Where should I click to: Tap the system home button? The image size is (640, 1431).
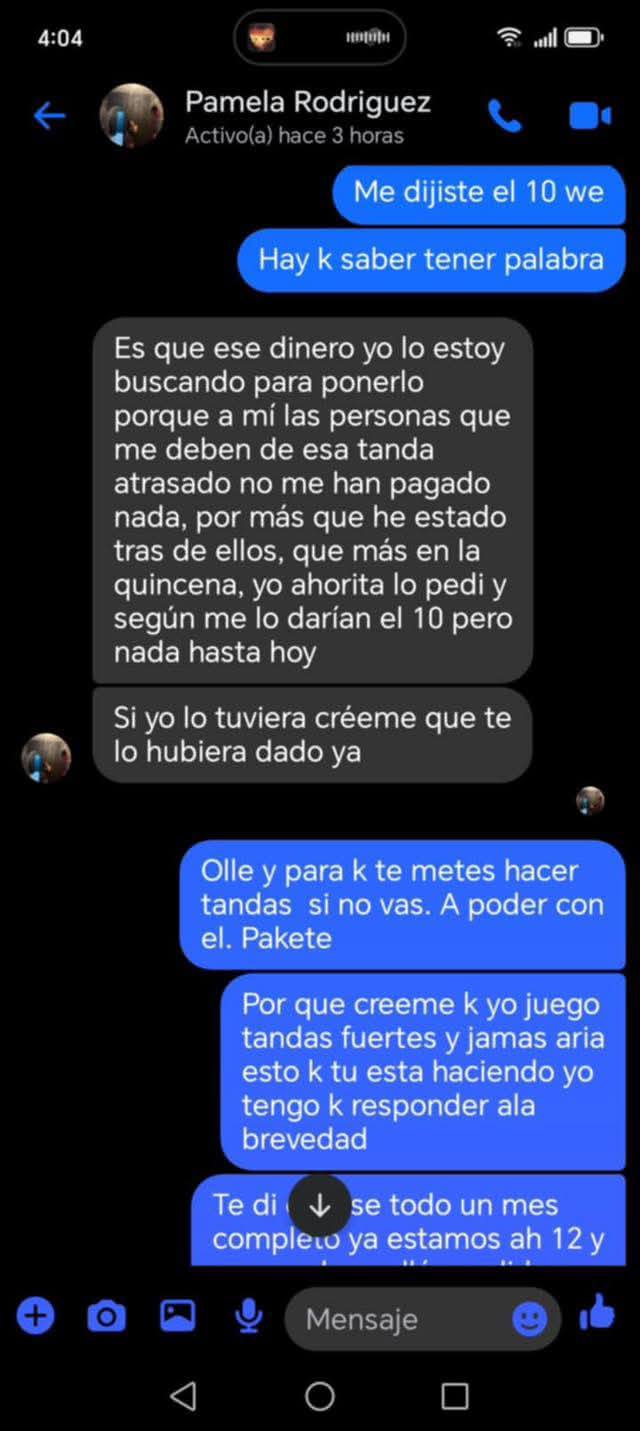tap(320, 1396)
